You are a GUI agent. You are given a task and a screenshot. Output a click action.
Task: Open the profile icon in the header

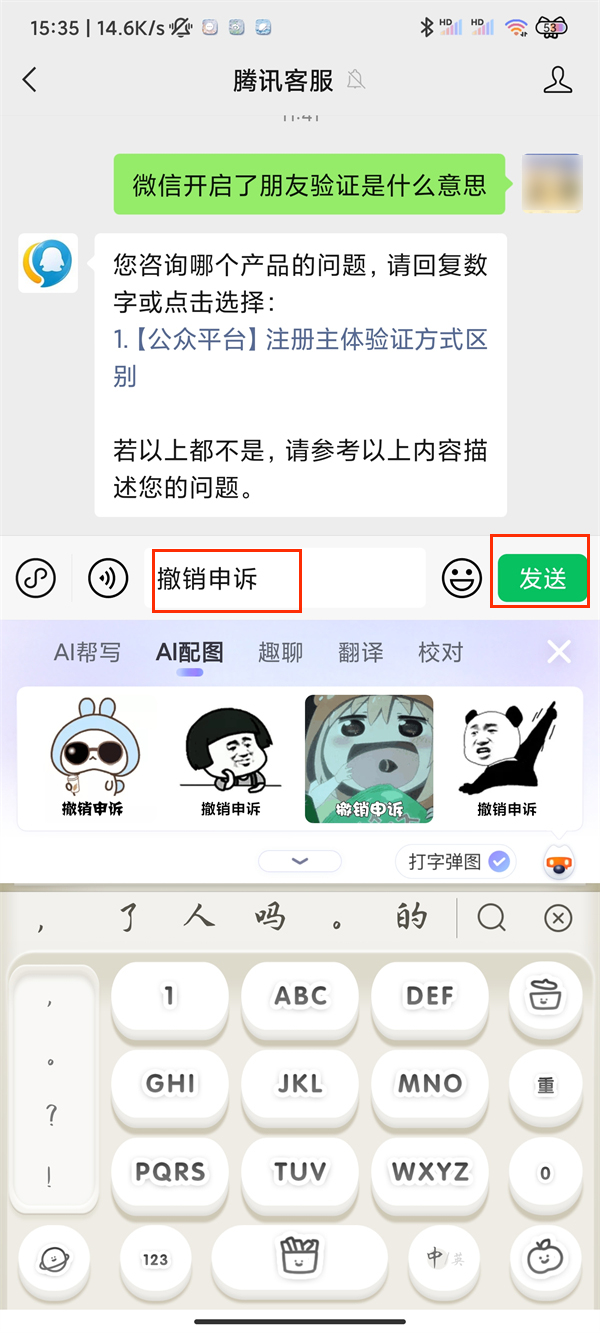[557, 80]
